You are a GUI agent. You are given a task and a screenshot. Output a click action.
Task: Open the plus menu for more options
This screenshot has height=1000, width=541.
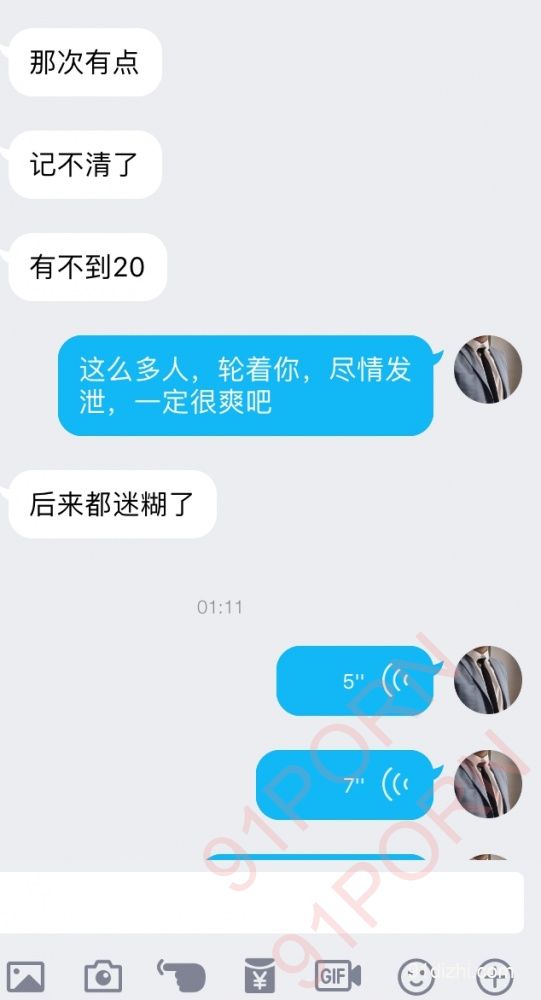[x=494, y=976]
